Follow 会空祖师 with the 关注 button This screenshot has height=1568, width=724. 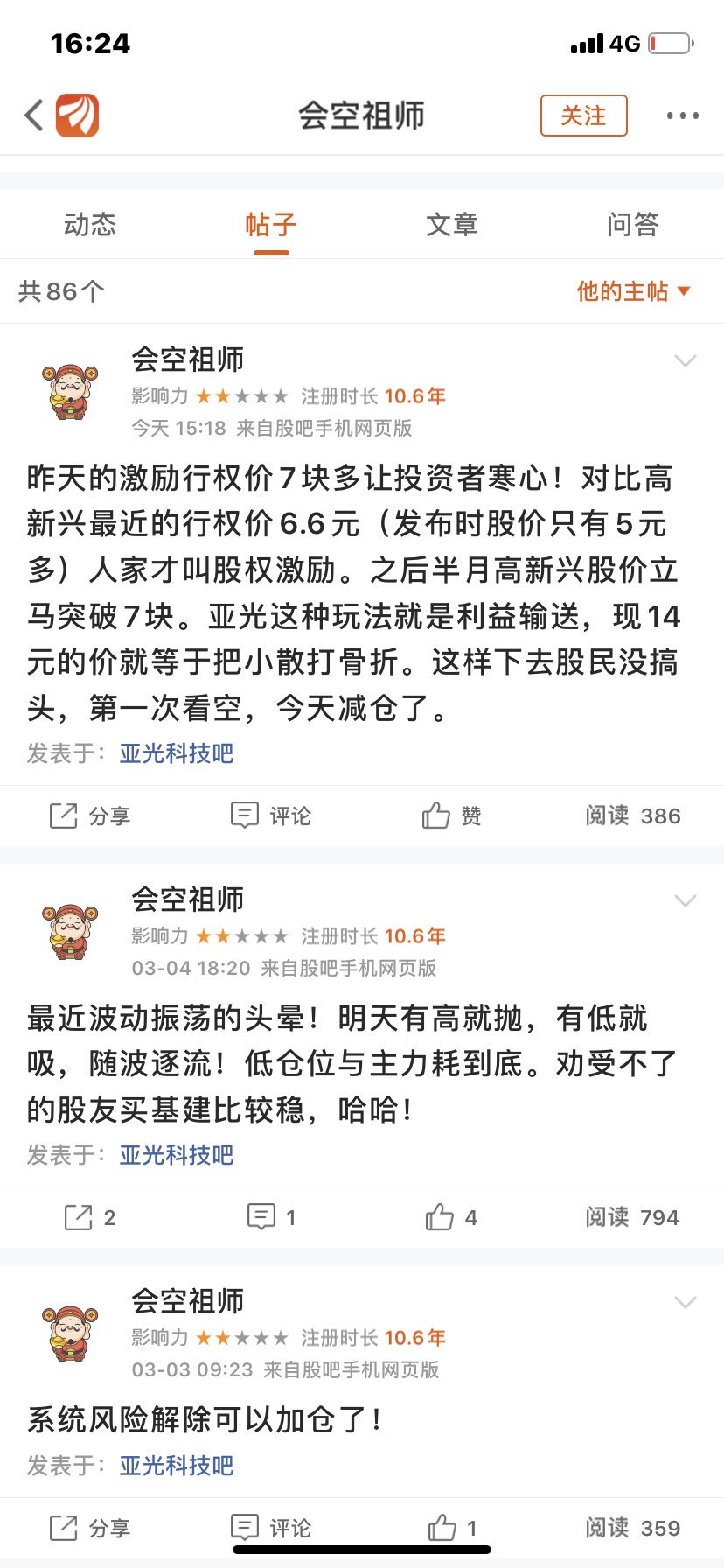[x=583, y=115]
